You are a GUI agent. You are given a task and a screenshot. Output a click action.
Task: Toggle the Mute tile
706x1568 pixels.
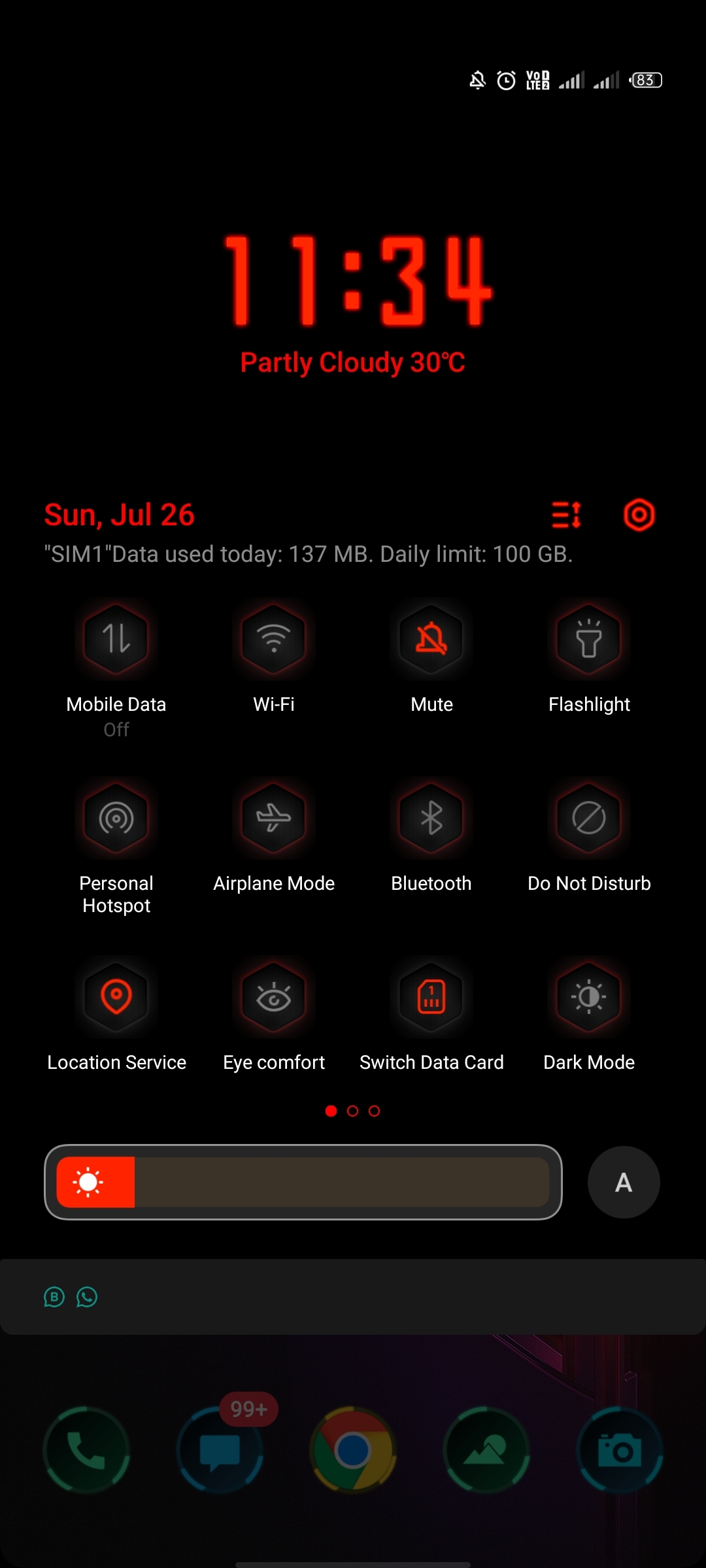[431, 638]
